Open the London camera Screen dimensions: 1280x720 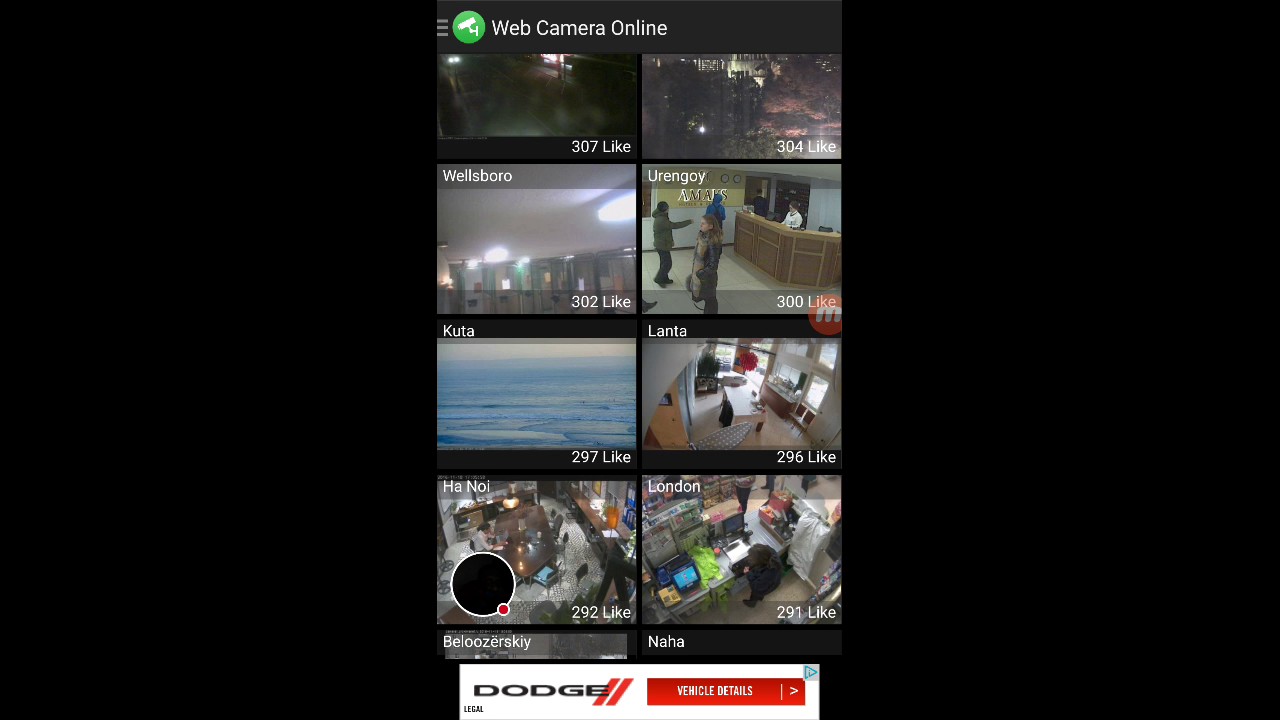(x=741, y=550)
